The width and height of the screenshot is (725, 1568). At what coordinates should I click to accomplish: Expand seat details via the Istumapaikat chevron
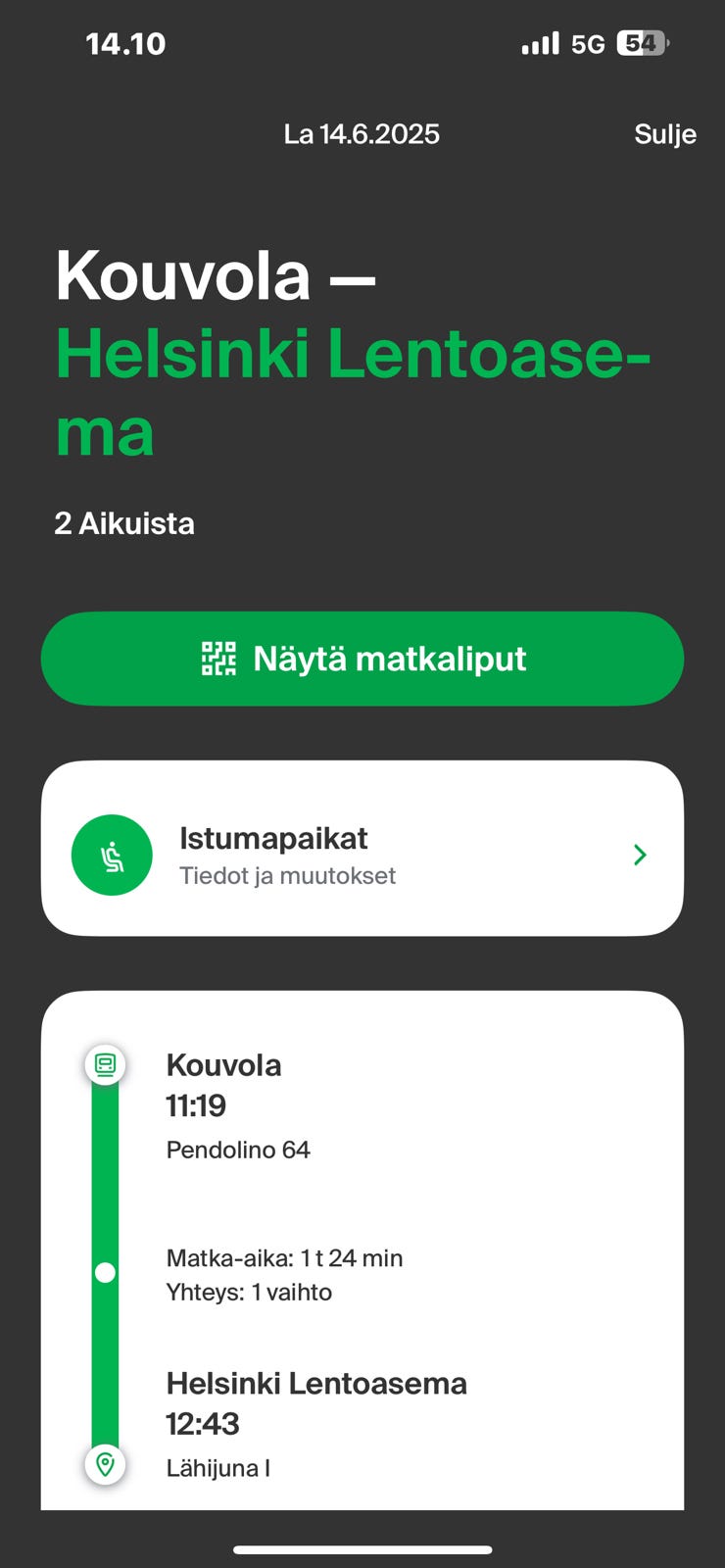tap(640, 855)
